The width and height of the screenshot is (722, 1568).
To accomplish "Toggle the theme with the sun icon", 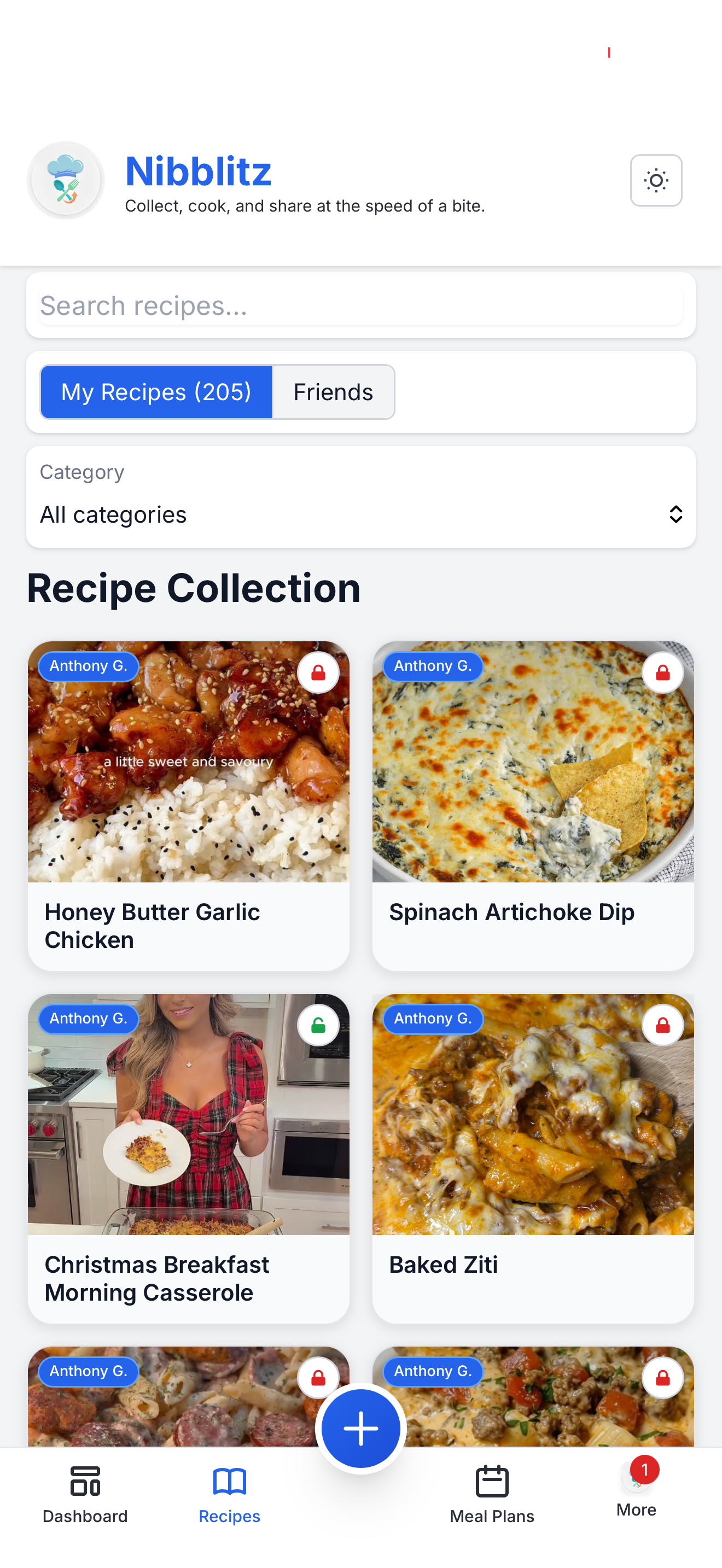I will (x=656, y=180).
